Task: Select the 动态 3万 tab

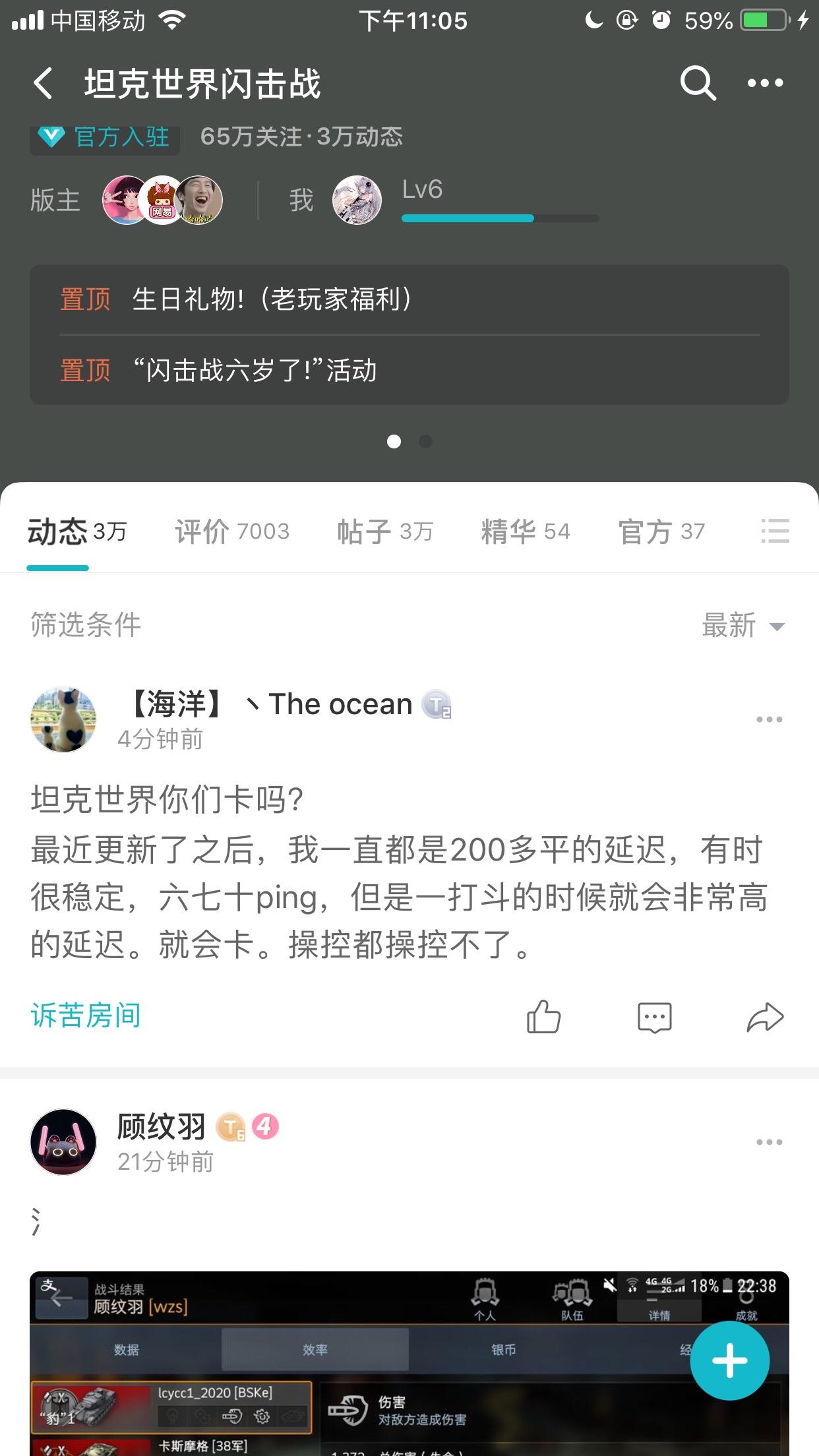Action: [x=76, y=531]
